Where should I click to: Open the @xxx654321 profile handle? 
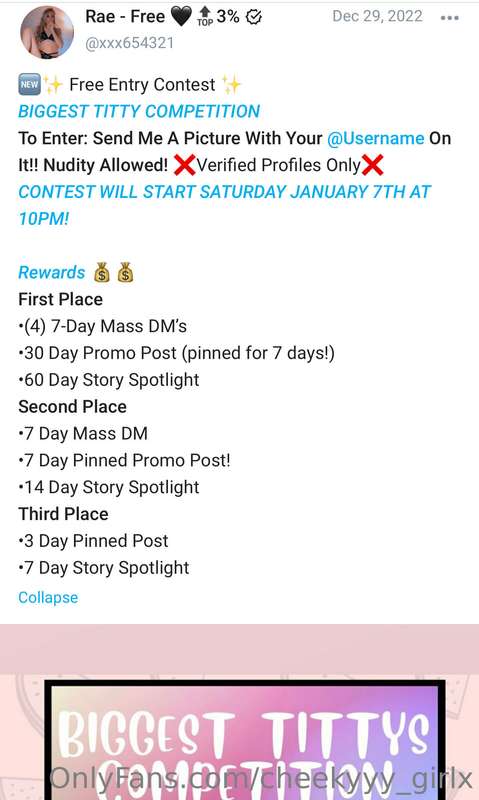[x=130, y=43]
